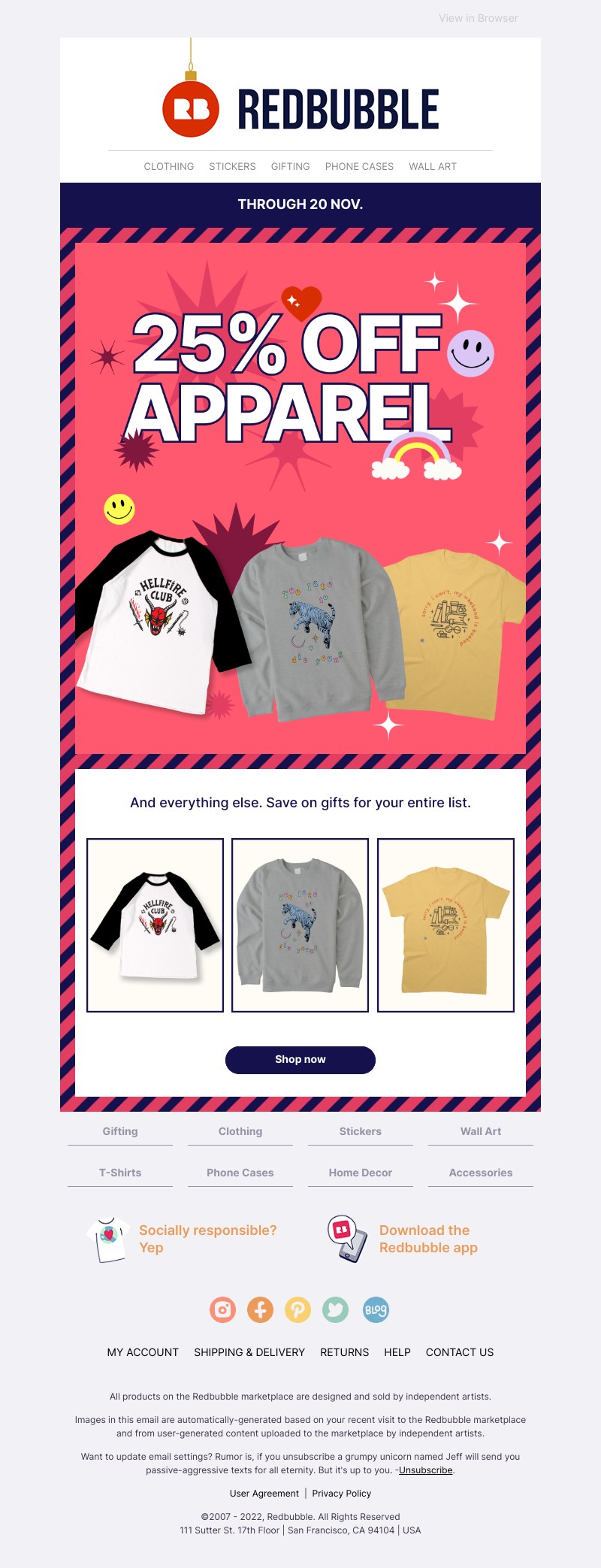View the yellow book t-shirt card

(445, 925)
